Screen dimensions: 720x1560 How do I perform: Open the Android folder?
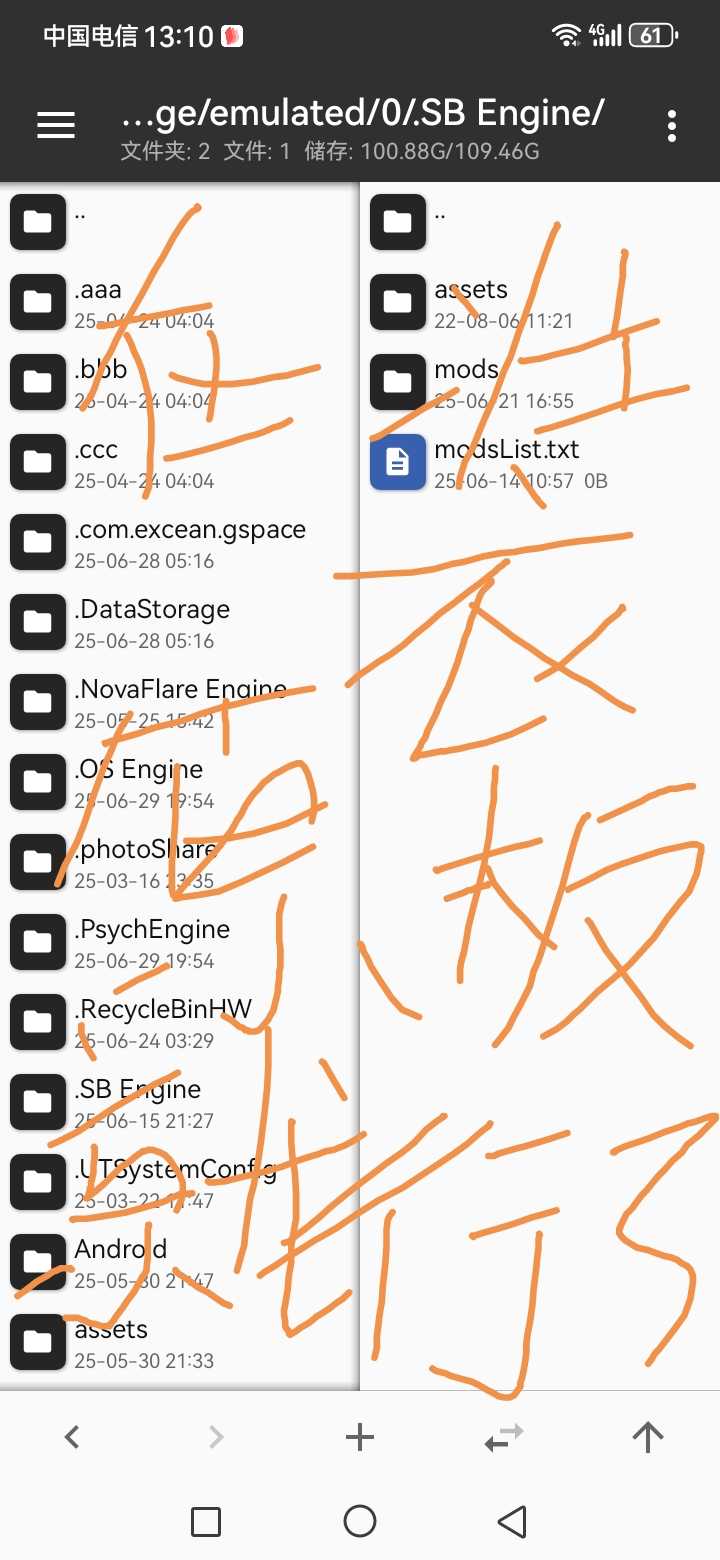pos(180,1262)
